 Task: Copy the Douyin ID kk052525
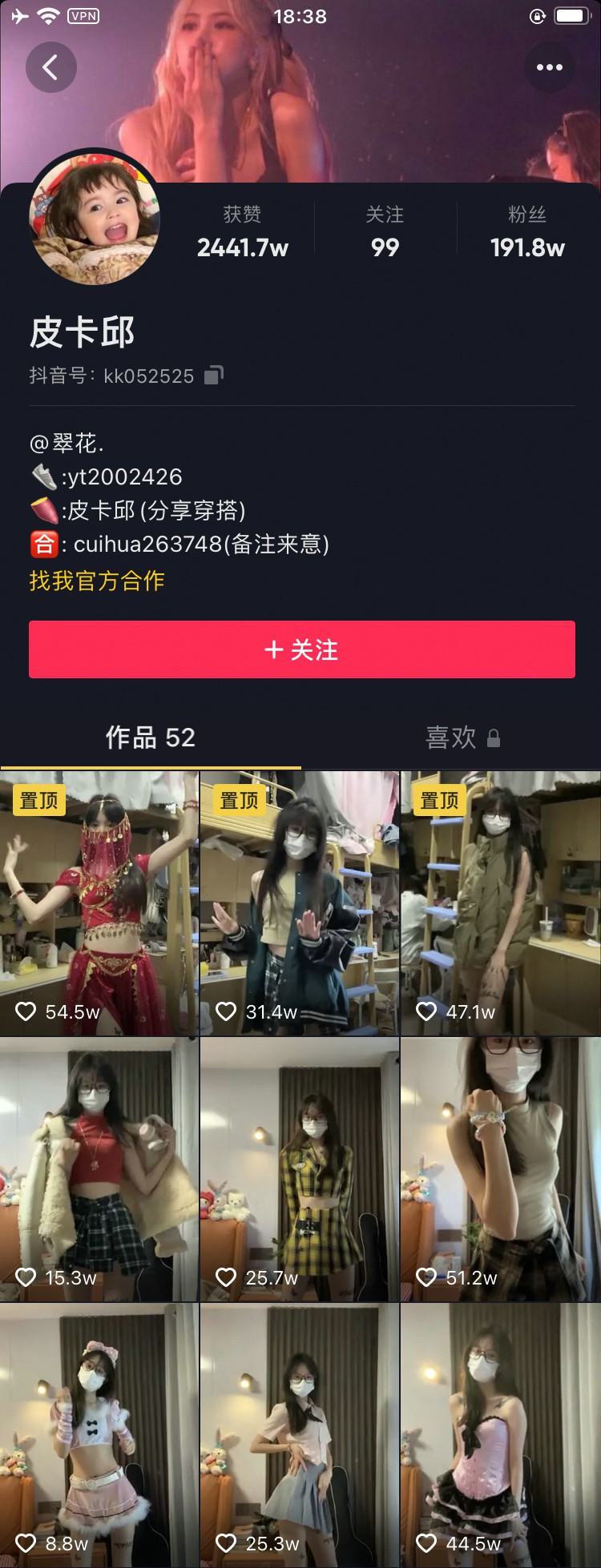(214, 376)
